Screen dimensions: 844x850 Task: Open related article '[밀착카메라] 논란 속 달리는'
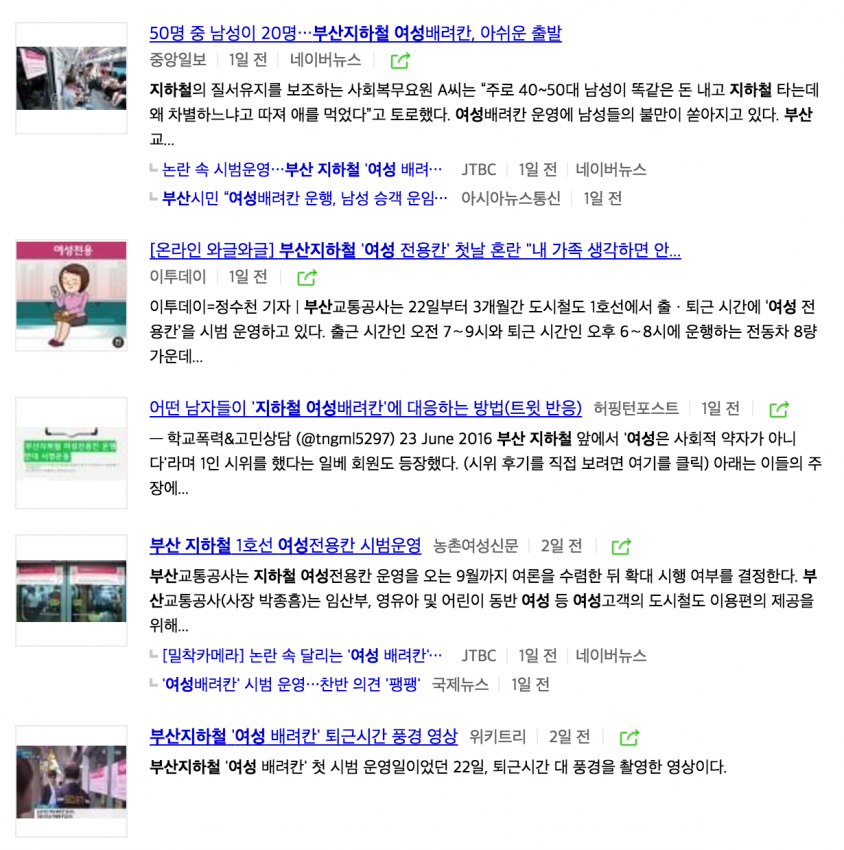(301, 656)
